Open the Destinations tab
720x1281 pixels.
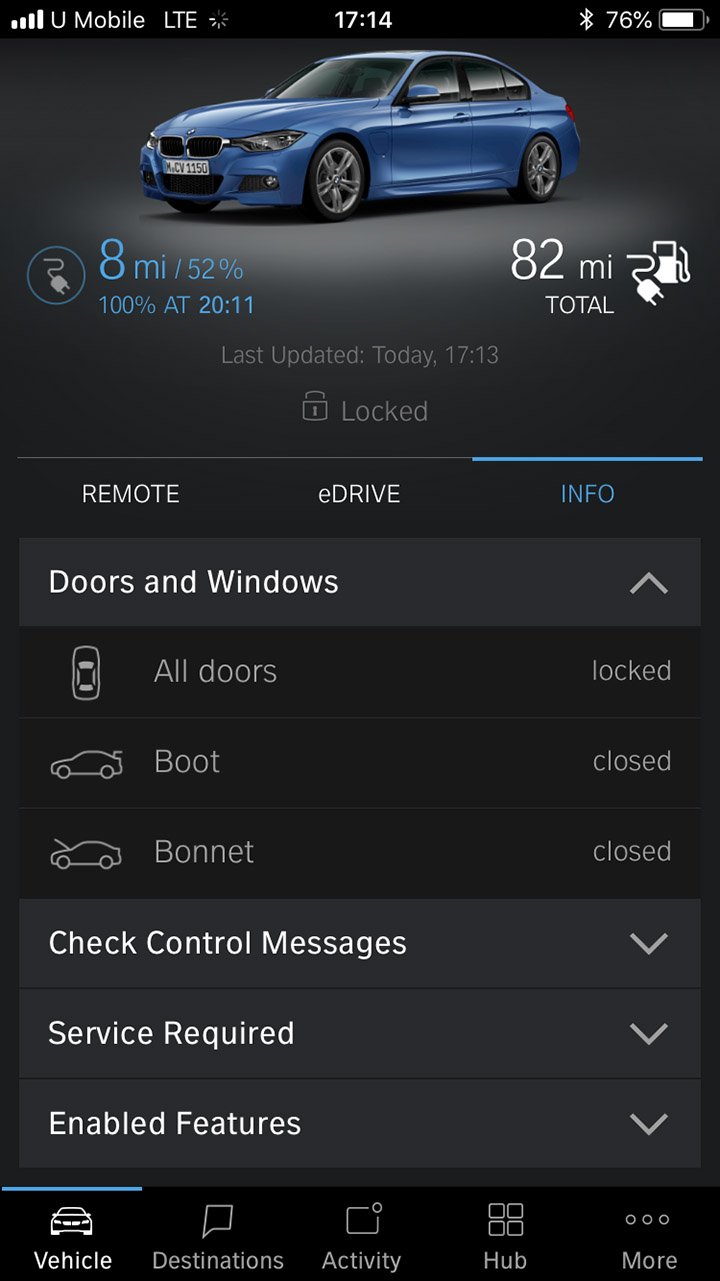pos(218,1237)
